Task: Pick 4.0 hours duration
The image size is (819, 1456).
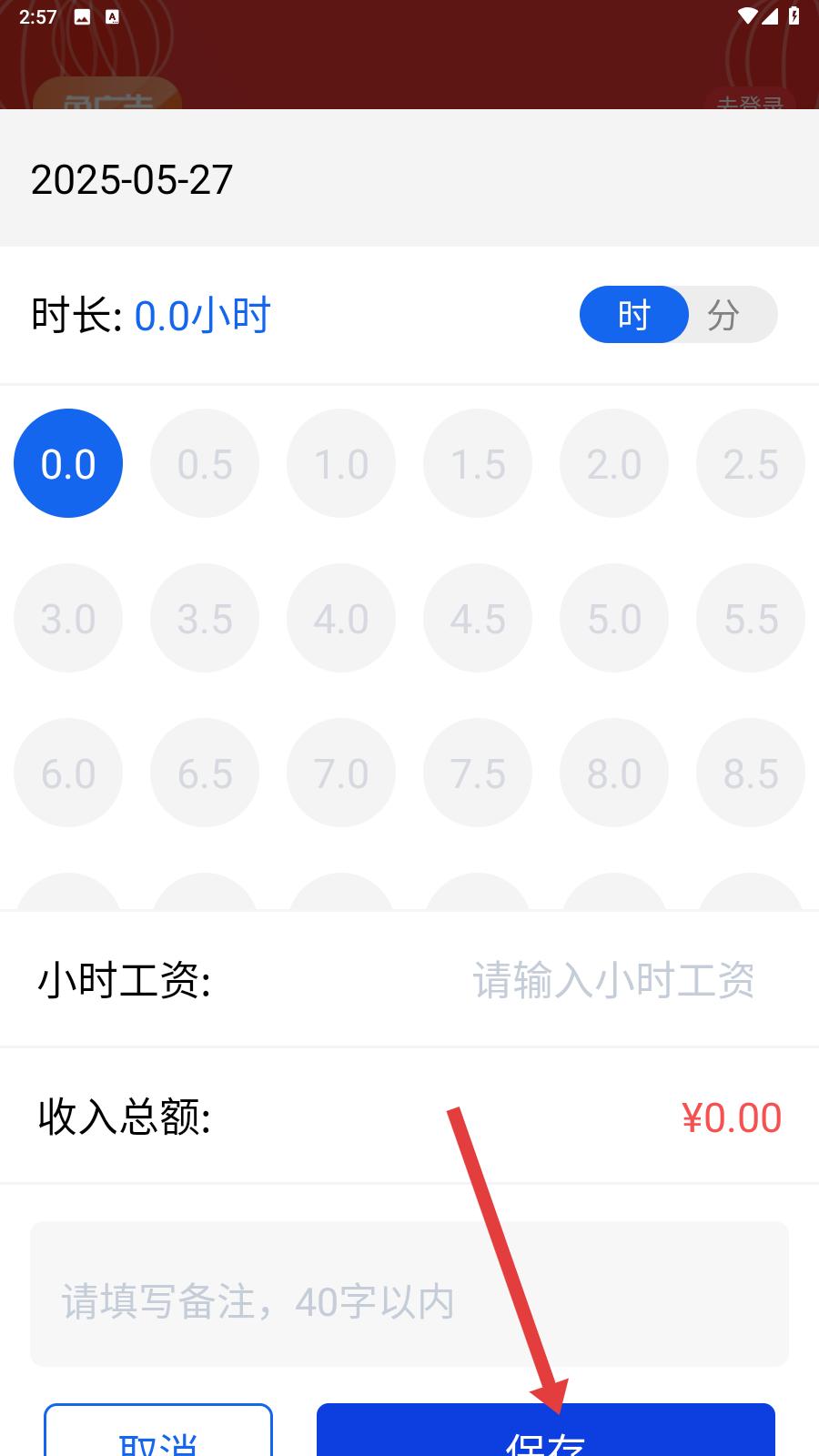Action: point(341,618)
